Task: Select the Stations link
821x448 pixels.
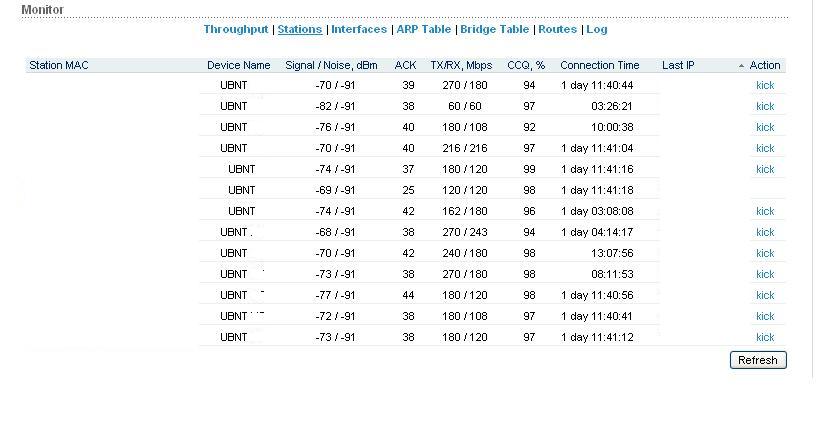Action: point(300,29)
